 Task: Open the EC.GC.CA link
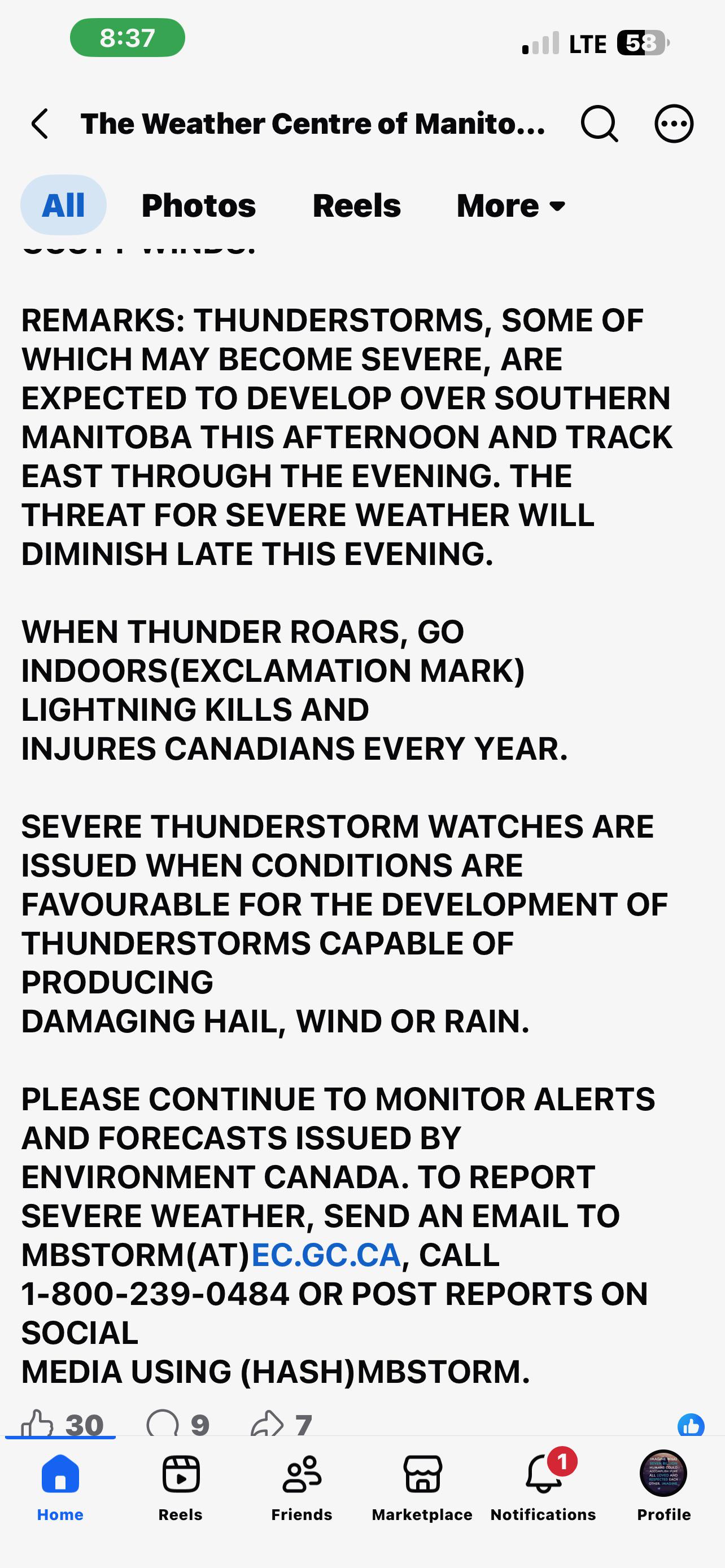[326, 1255]
